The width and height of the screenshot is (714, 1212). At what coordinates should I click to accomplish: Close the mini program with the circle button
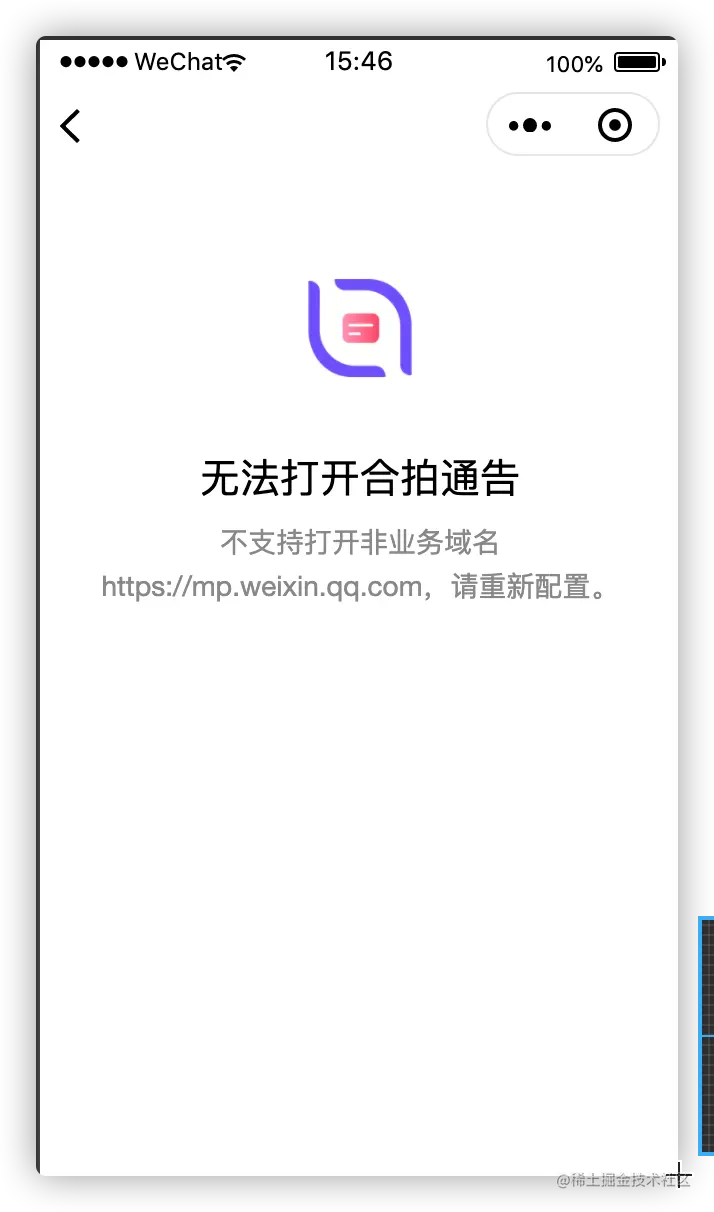(614, 126)
